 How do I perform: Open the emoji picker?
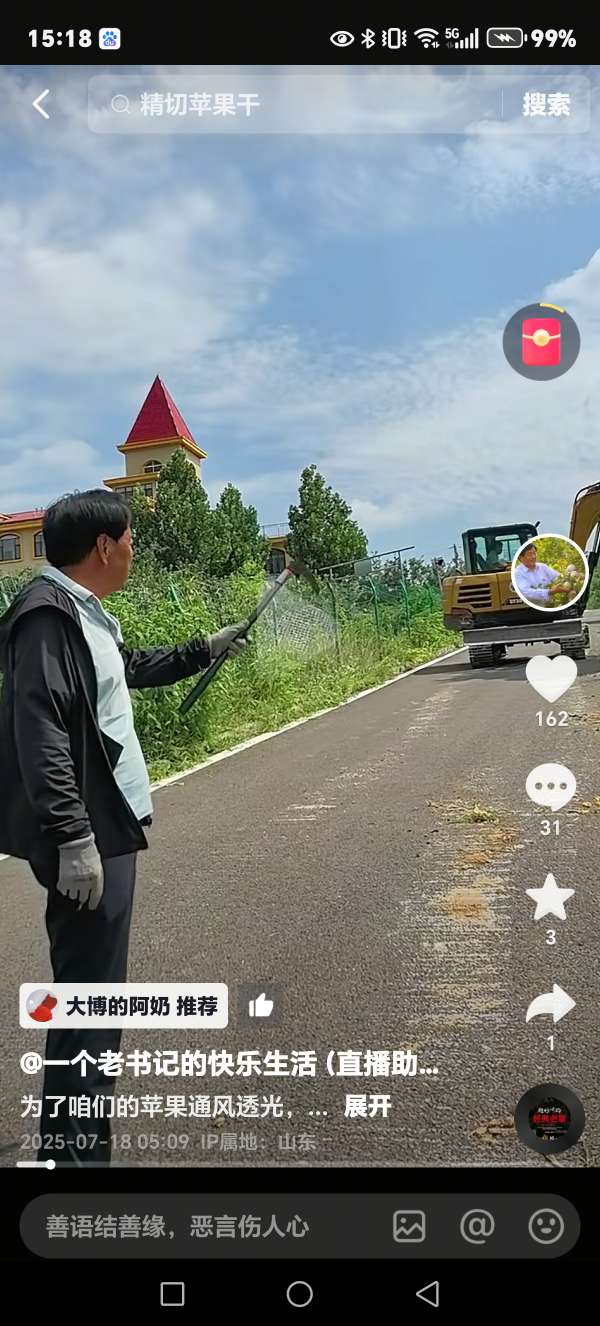pos(546,1226)
